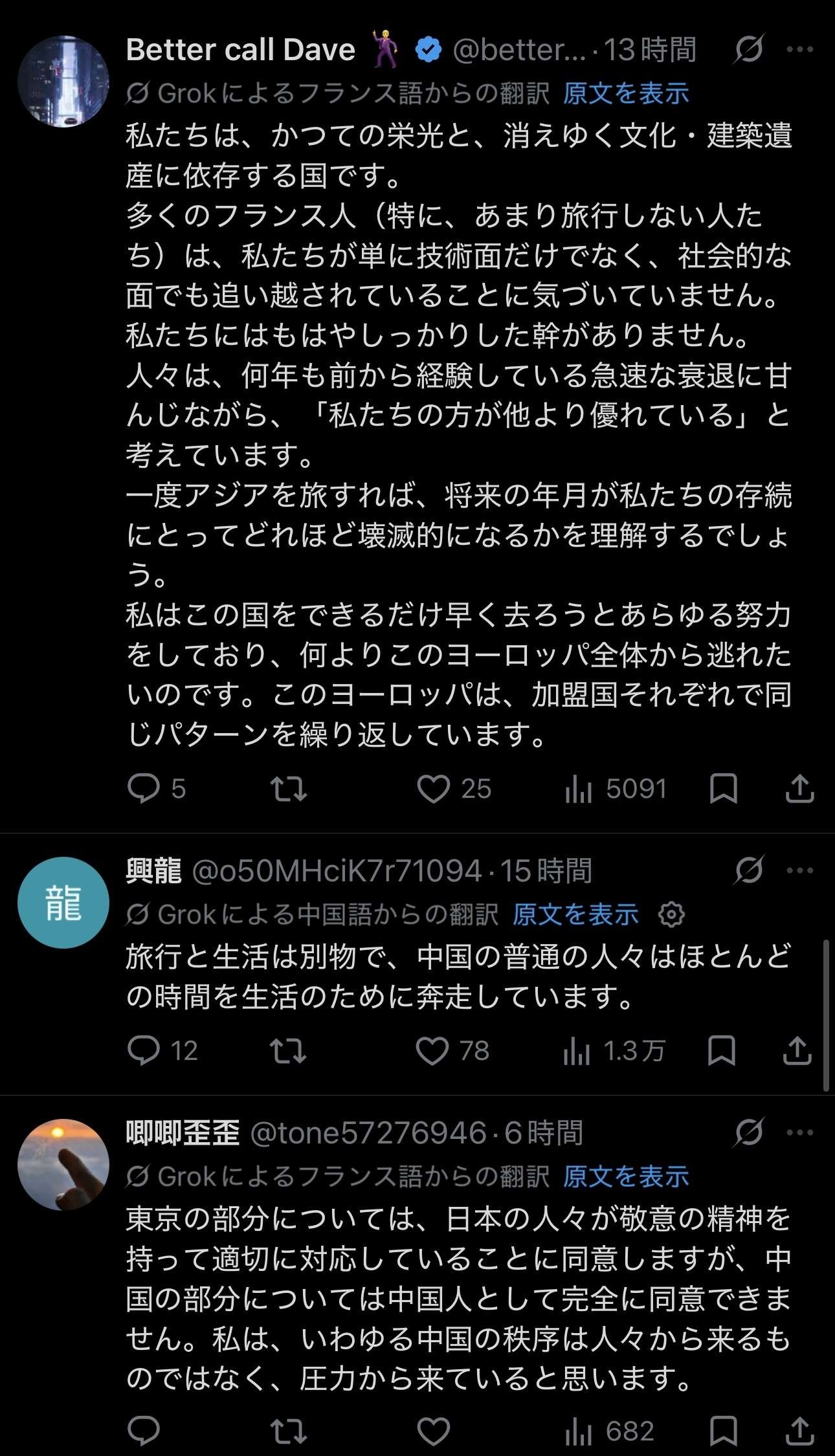Reply to Better call Dave's post
Screen dimensions: 835x1456
(x=144, y=789)
